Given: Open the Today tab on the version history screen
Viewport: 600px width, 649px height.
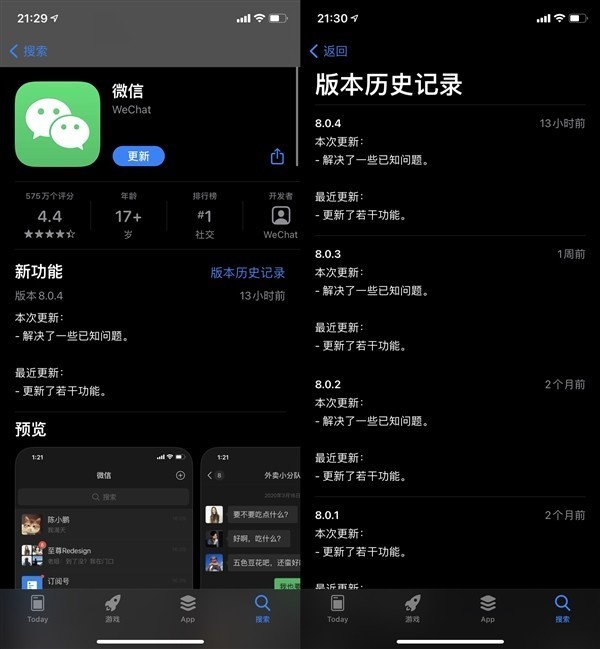Looking at the screenshot, I should (338, 609).
